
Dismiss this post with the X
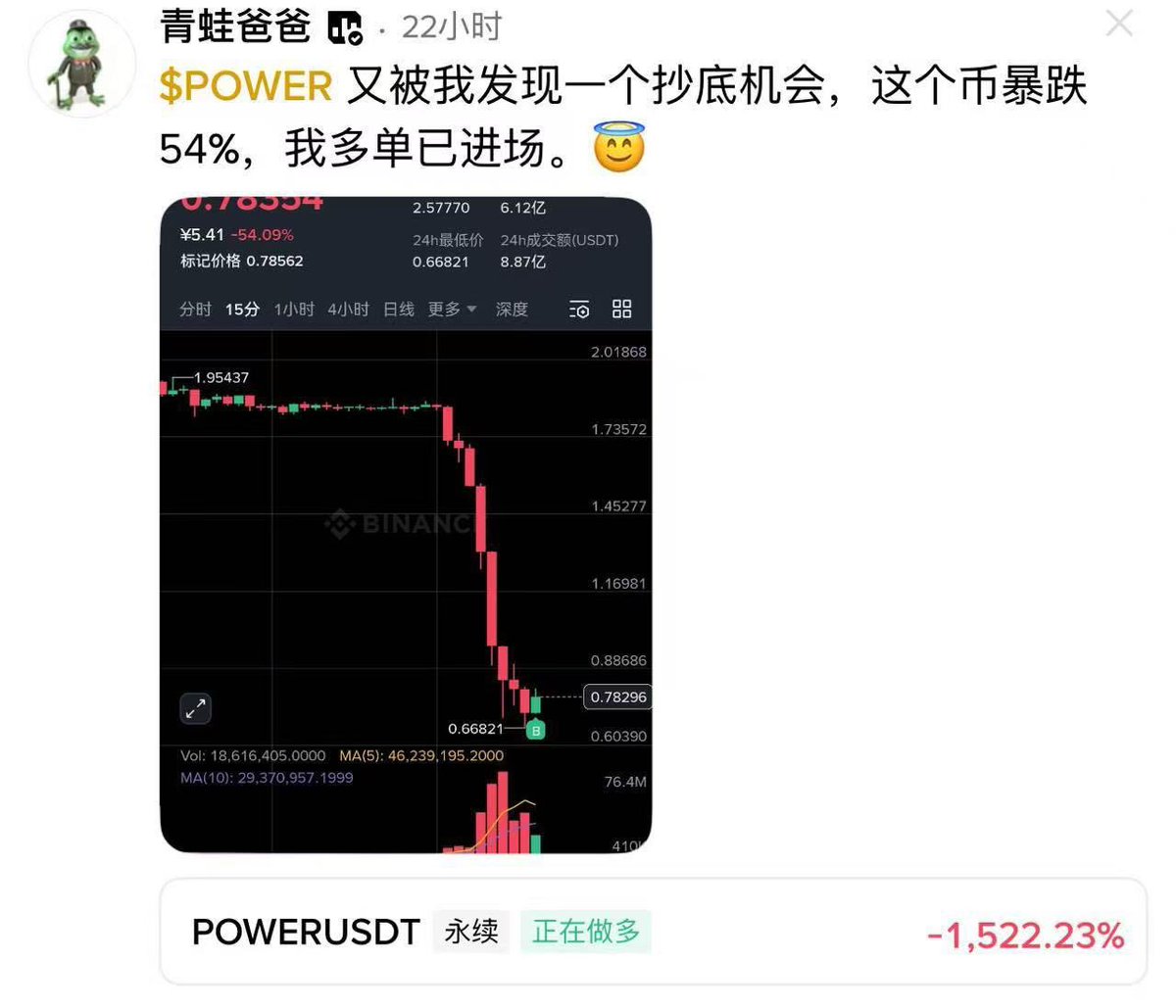click(x=1119, y=24)
